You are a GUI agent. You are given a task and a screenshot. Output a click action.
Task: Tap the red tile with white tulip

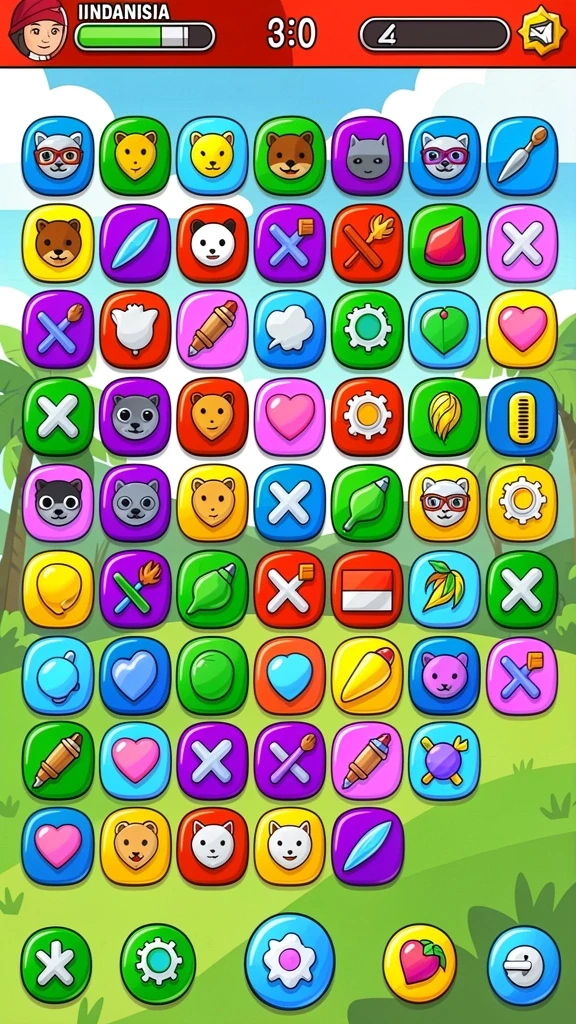tap(135, 330)
